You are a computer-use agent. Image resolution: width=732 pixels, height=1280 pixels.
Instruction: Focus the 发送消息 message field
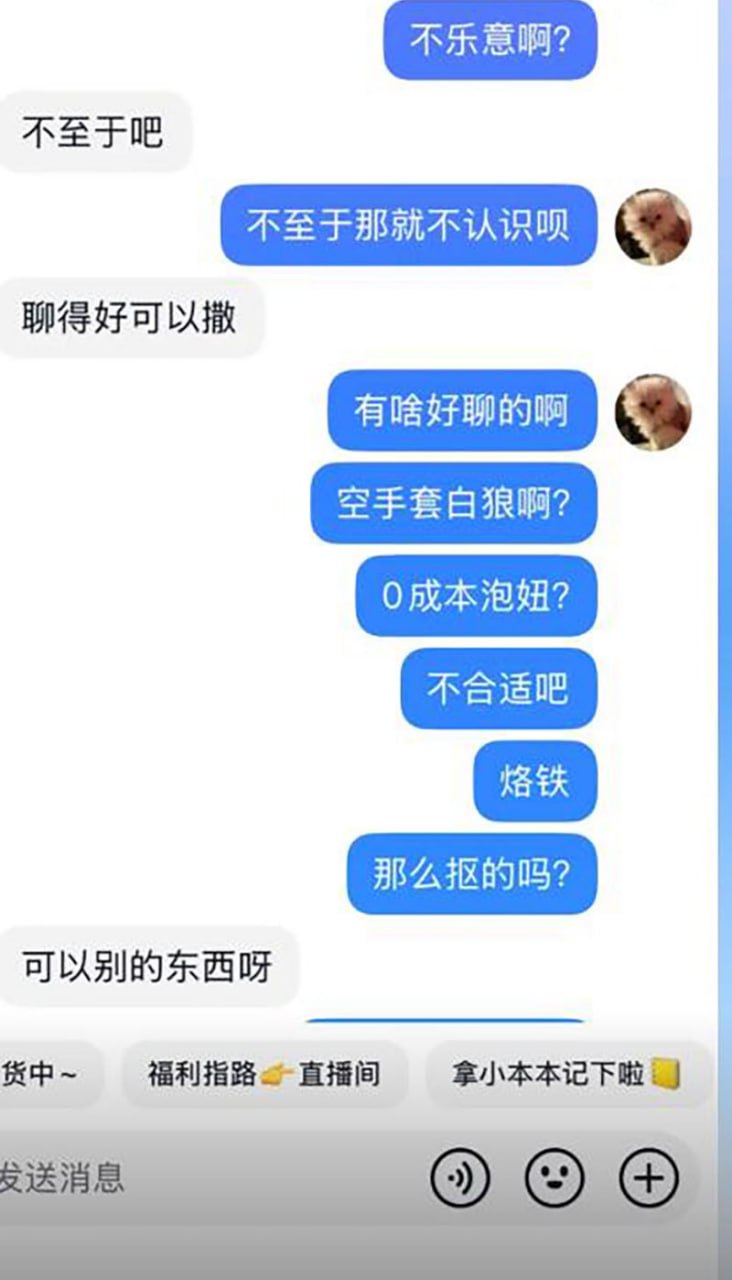click(x=200, y=1178)
